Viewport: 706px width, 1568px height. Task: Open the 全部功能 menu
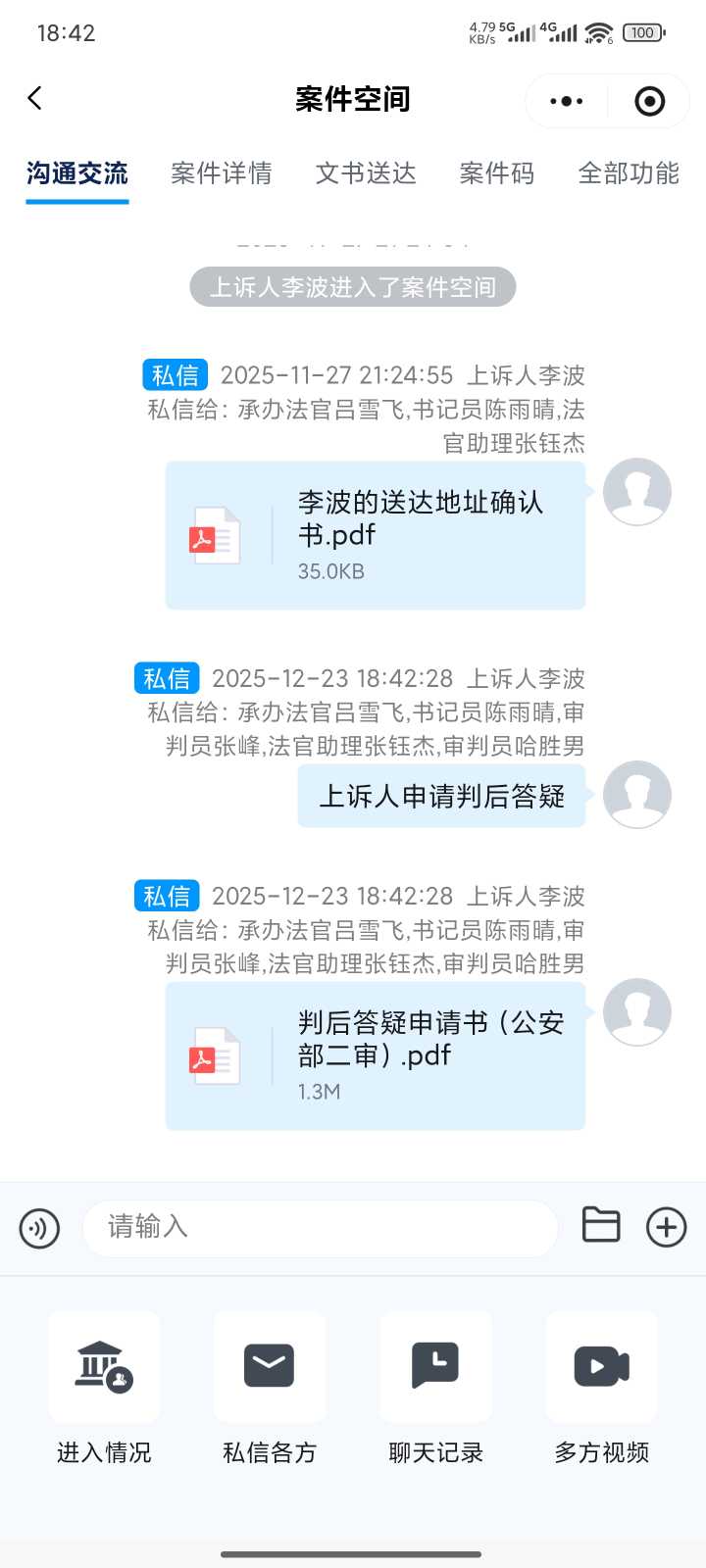point(628,173)
